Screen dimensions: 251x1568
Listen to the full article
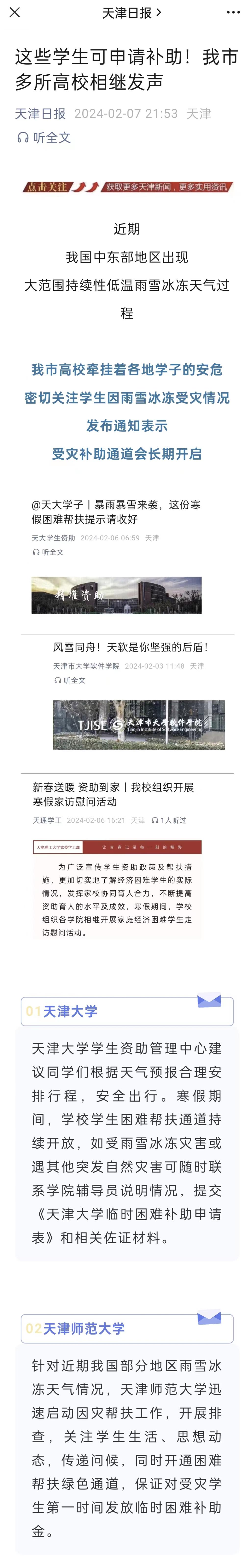coord(44,138)
